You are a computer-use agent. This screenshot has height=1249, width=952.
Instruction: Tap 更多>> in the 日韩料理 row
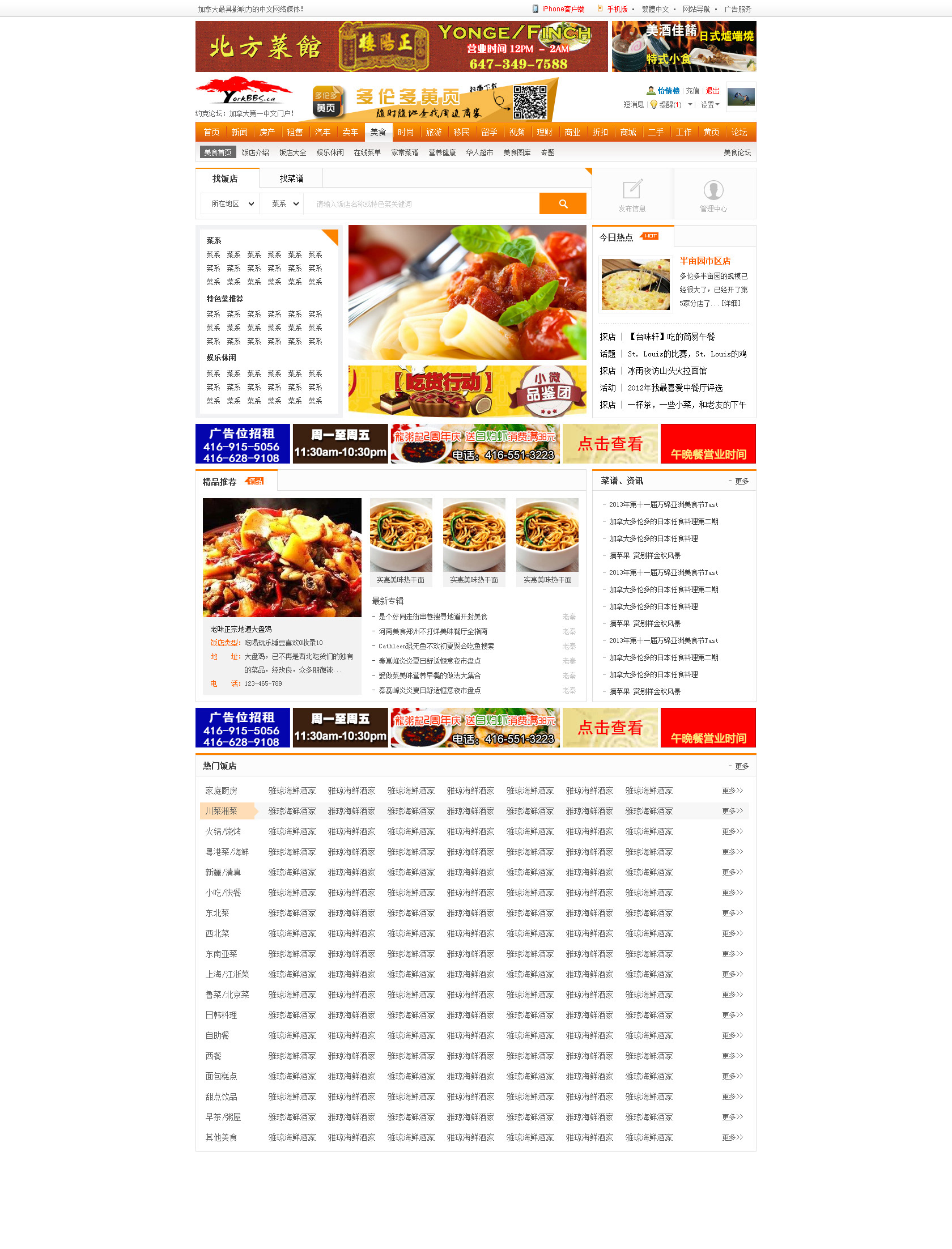(732, 1015)
